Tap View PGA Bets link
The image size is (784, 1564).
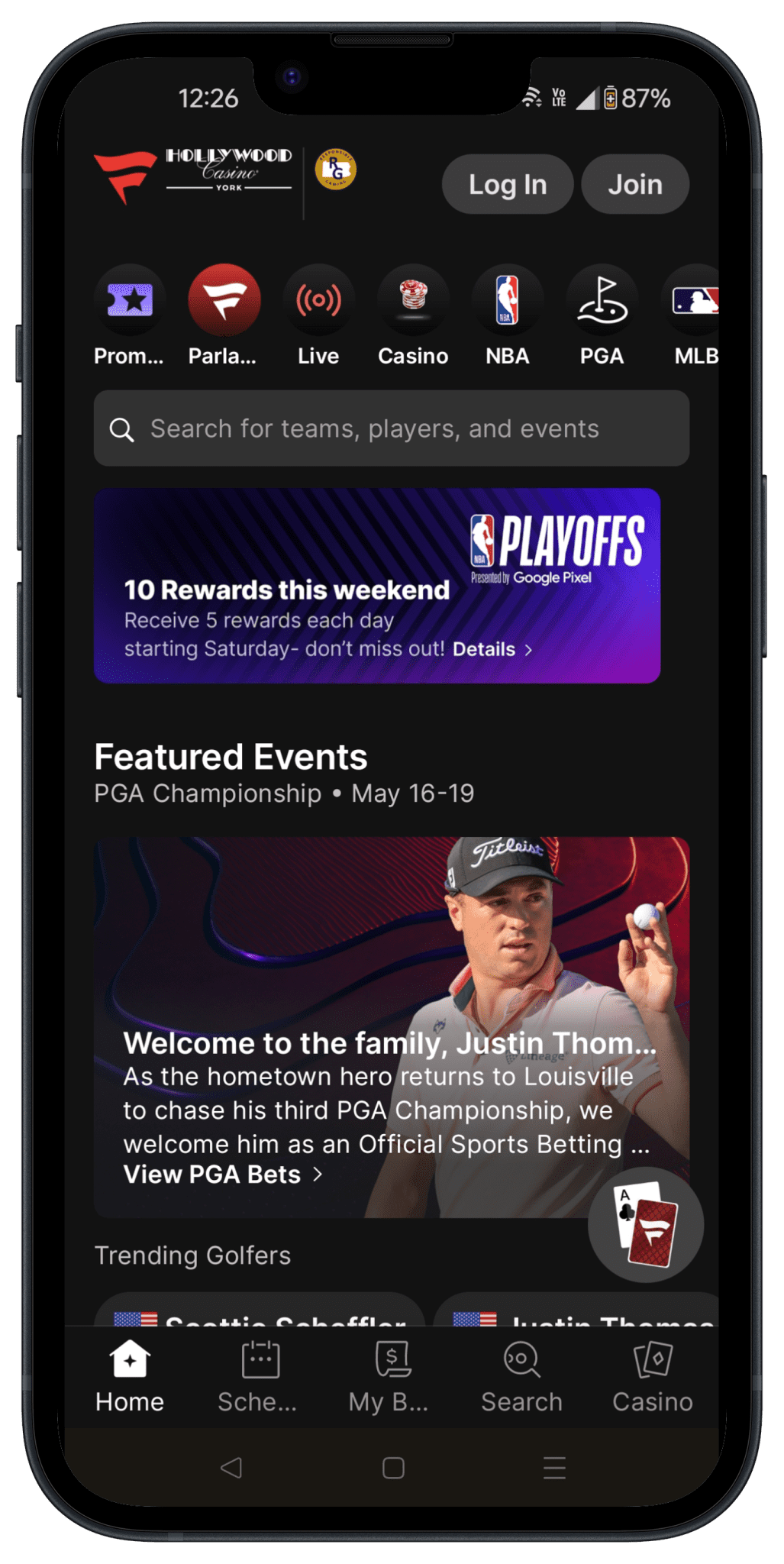coord(223,1175)
